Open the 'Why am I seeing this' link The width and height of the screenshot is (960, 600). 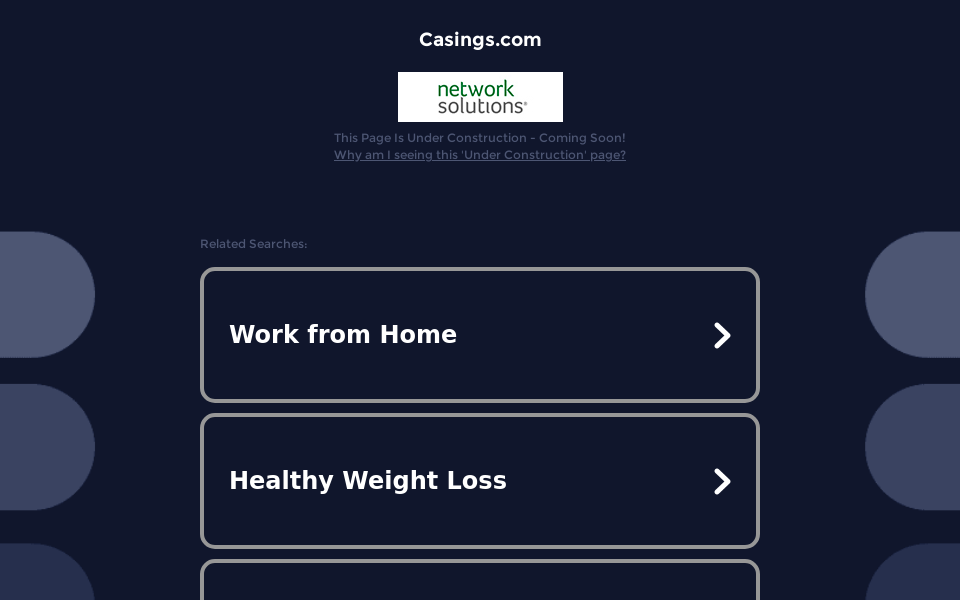pyautogui.click(x=479, y=155)
